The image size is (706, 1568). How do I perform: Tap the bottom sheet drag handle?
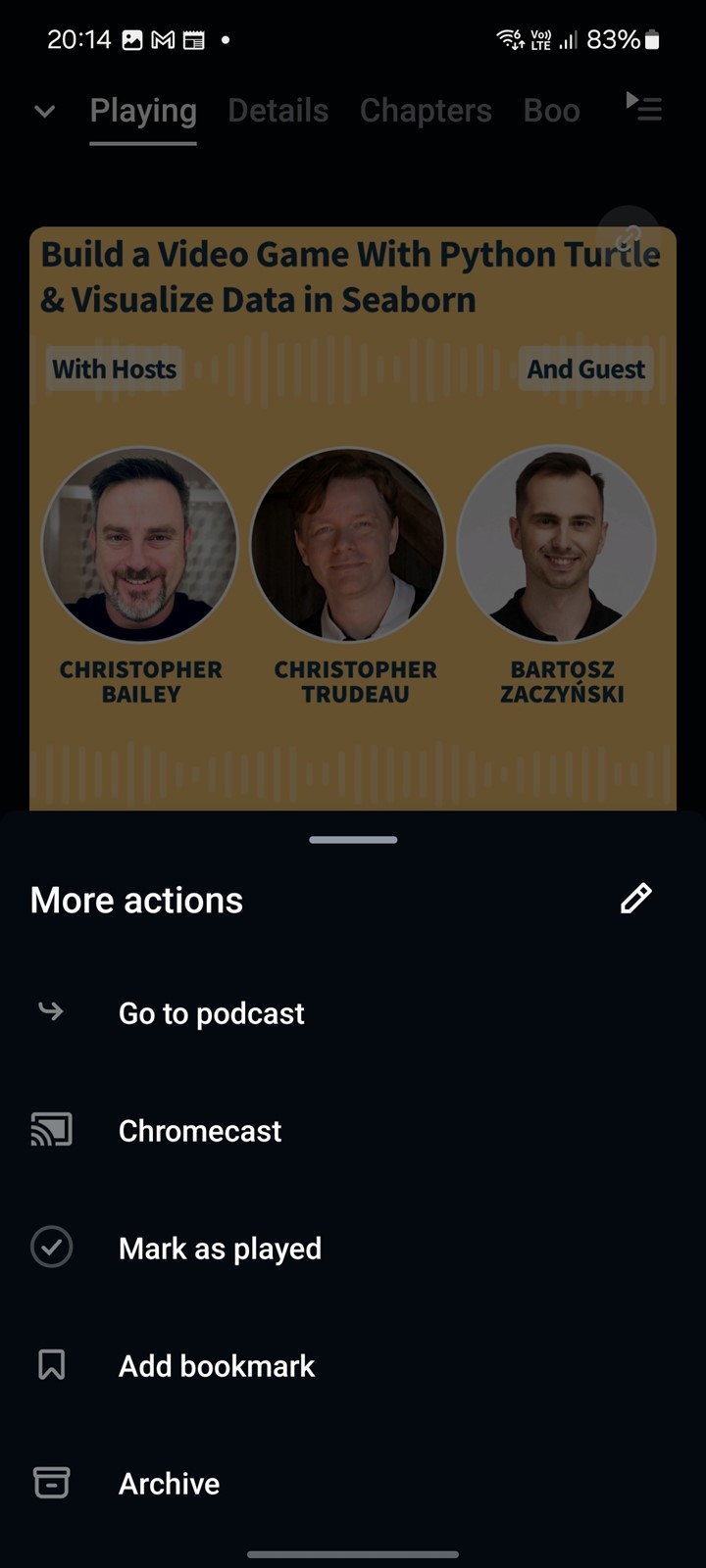[353, 840]
